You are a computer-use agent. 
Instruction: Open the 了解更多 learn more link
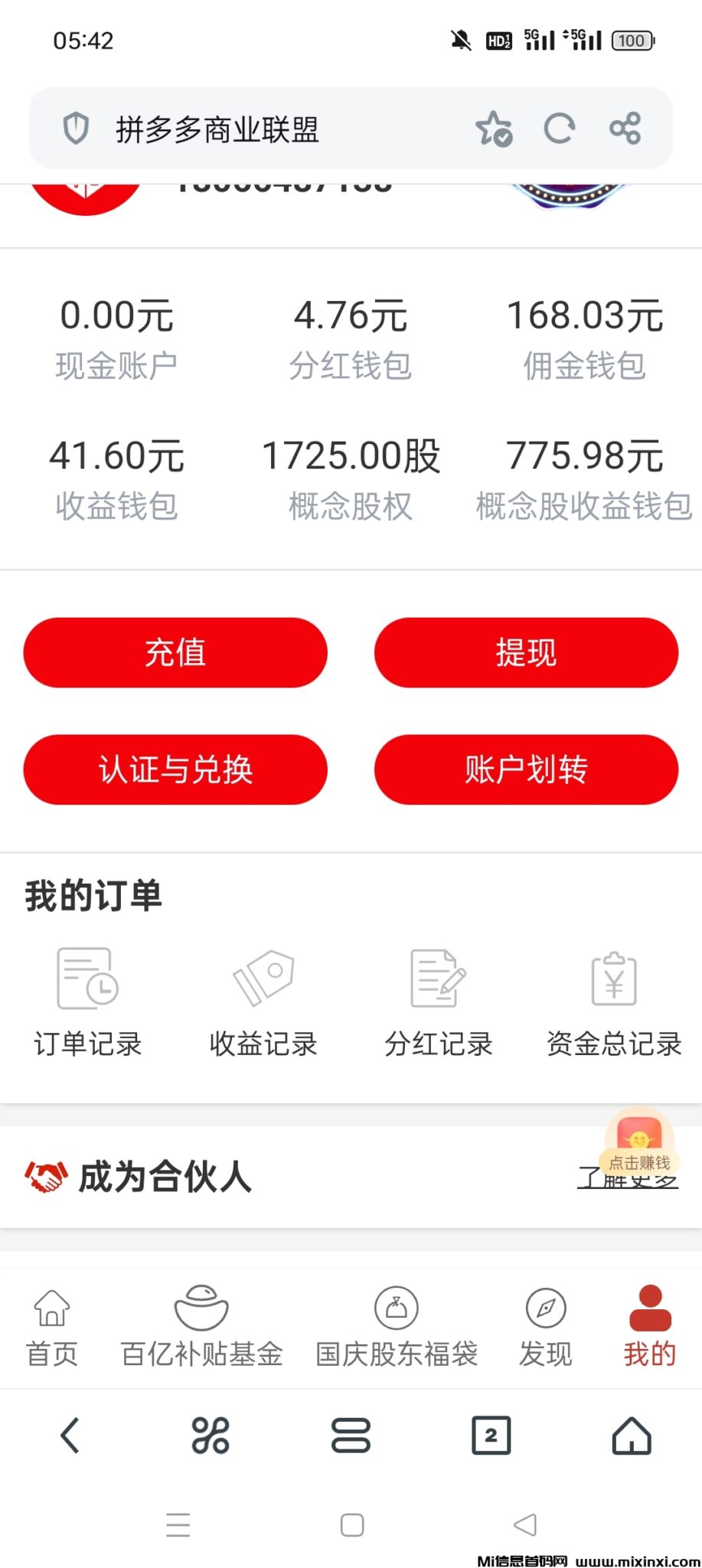click(x=628, y=1180)
